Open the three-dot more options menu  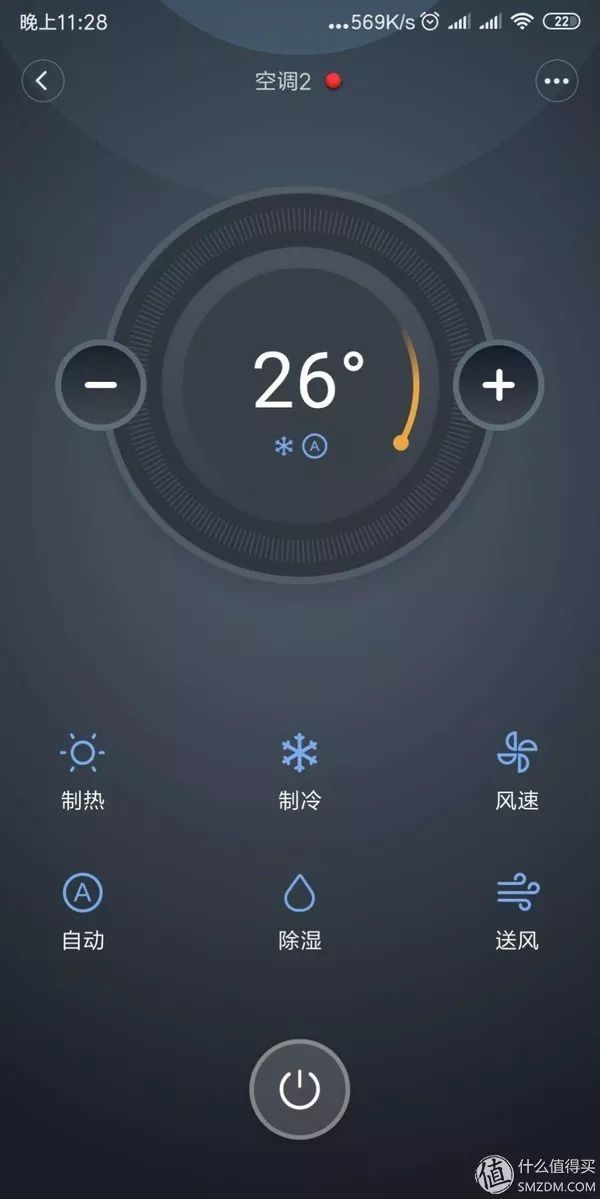pos(556,81)
